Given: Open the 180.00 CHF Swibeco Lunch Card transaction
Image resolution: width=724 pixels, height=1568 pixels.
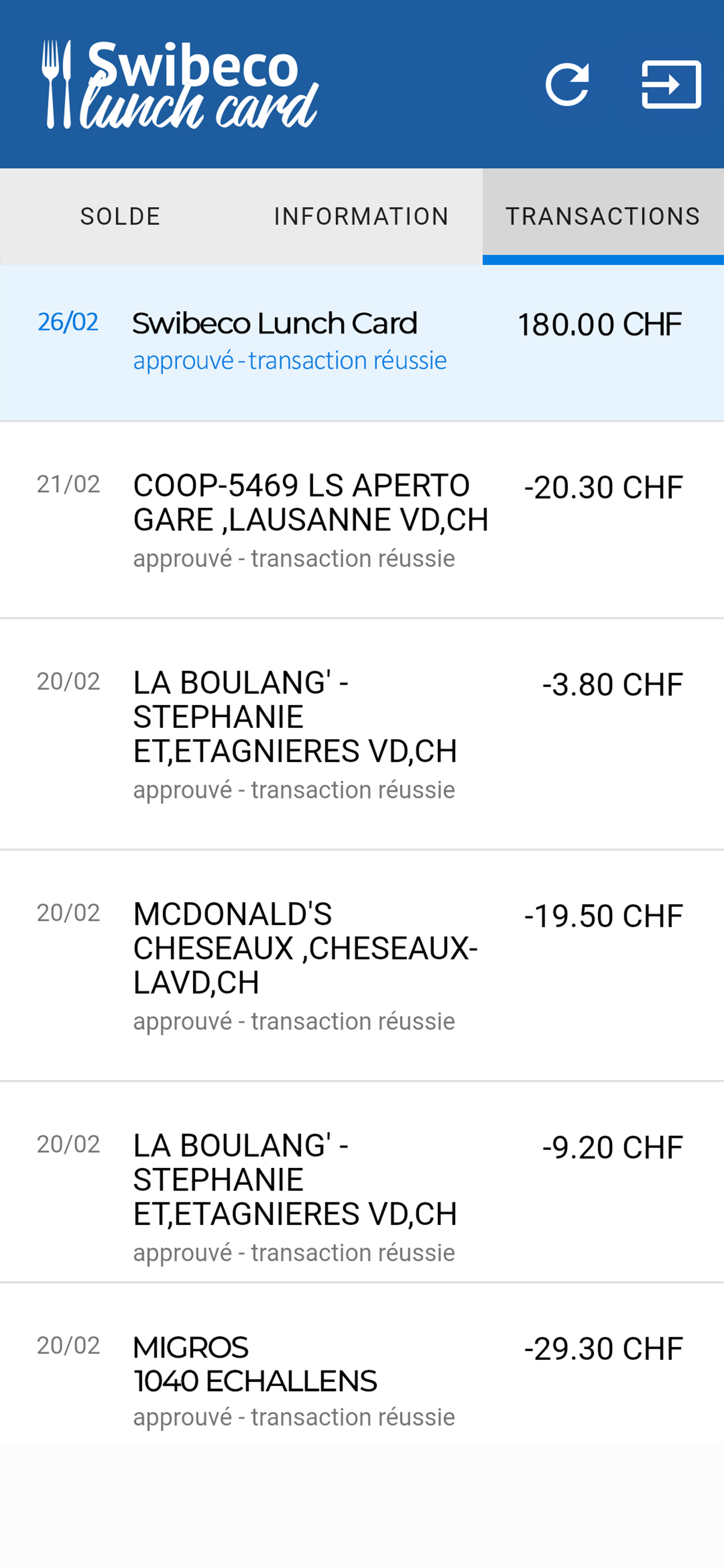Looking at the screenshot, I should (362, 342).
